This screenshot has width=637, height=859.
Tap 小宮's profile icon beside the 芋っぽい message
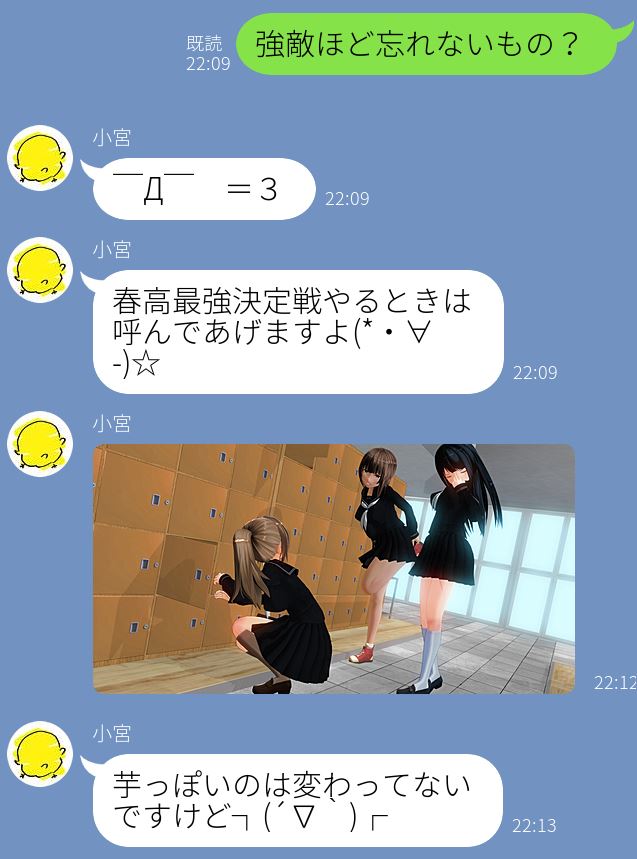(40, 754)
